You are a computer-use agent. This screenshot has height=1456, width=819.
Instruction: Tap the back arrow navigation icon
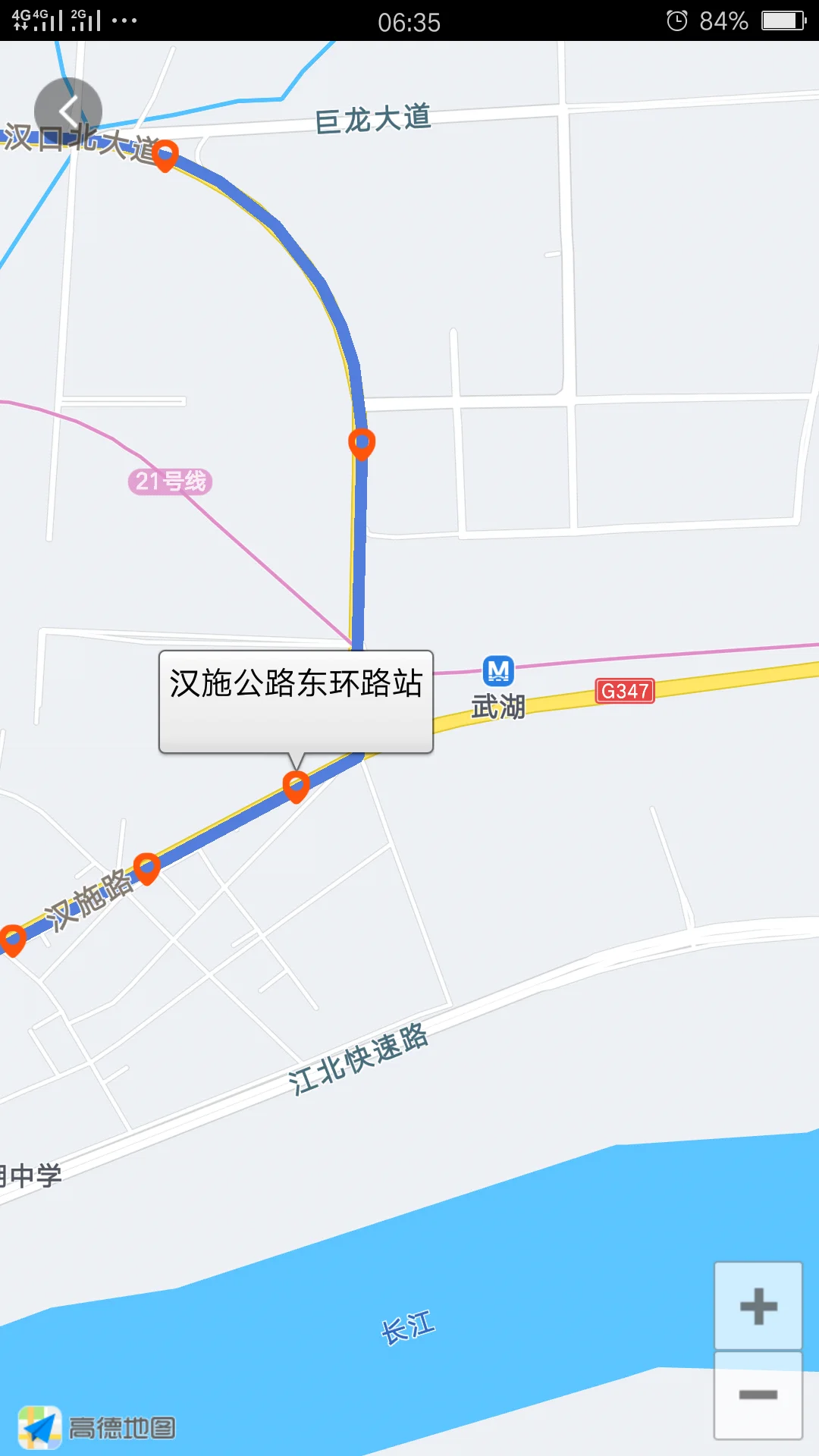tap(67, 110)
